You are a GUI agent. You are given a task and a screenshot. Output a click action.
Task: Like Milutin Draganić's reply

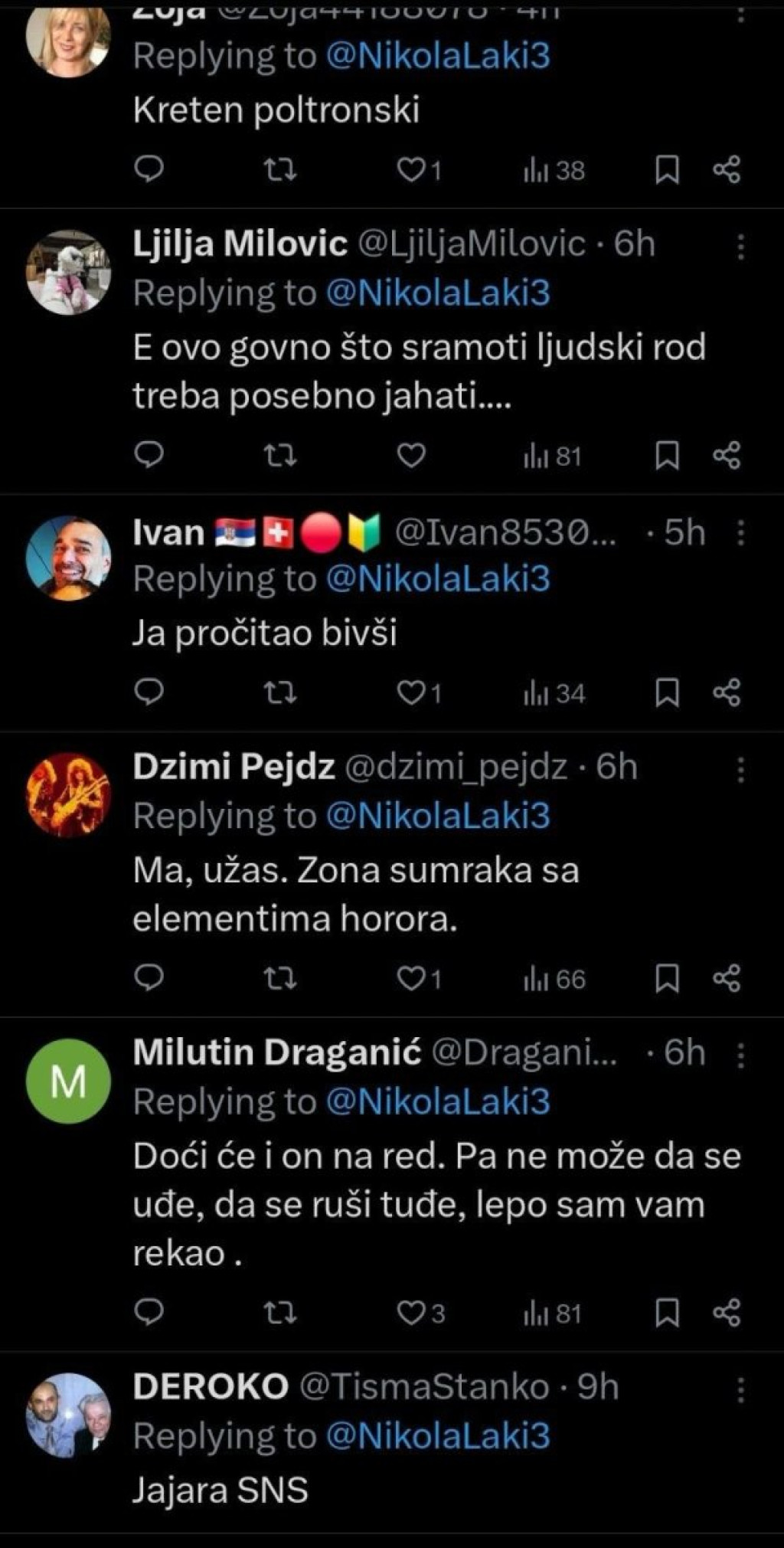pyautogui.click(x=412, y=1314)
